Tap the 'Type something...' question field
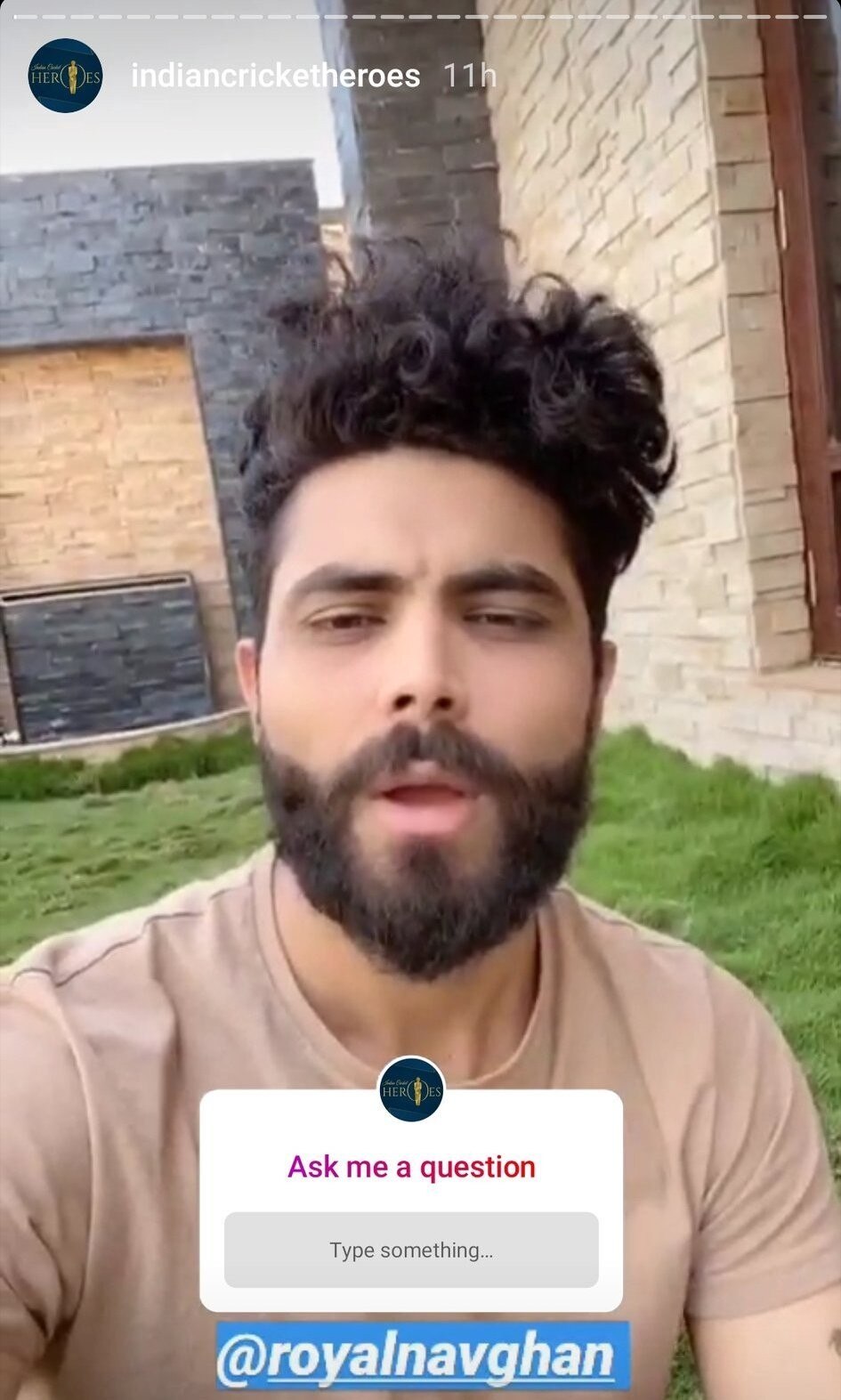This screenshot has height=1400, width=841. [x=411, y=1250]
